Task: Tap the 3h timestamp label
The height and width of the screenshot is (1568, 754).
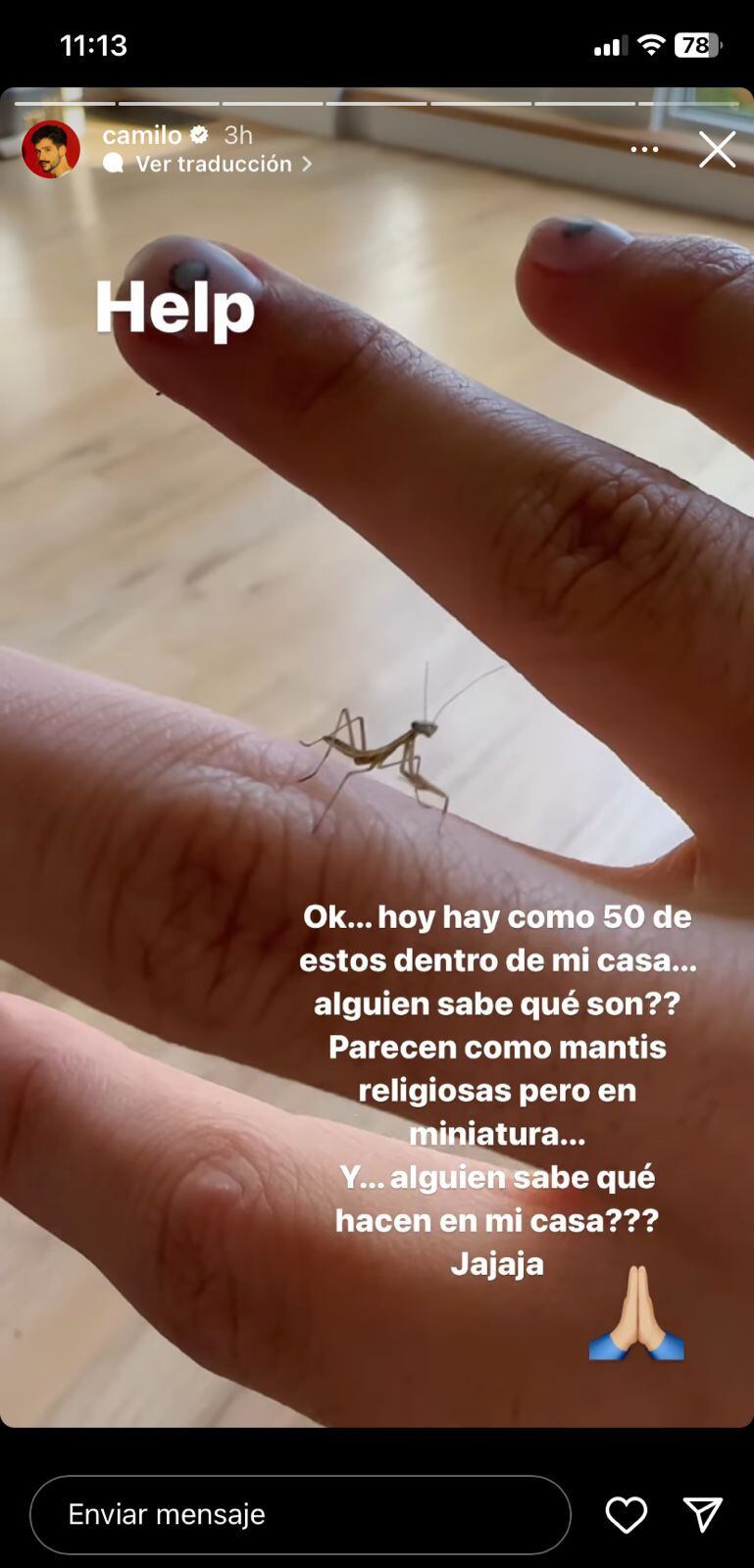Action: coord(237,134)
